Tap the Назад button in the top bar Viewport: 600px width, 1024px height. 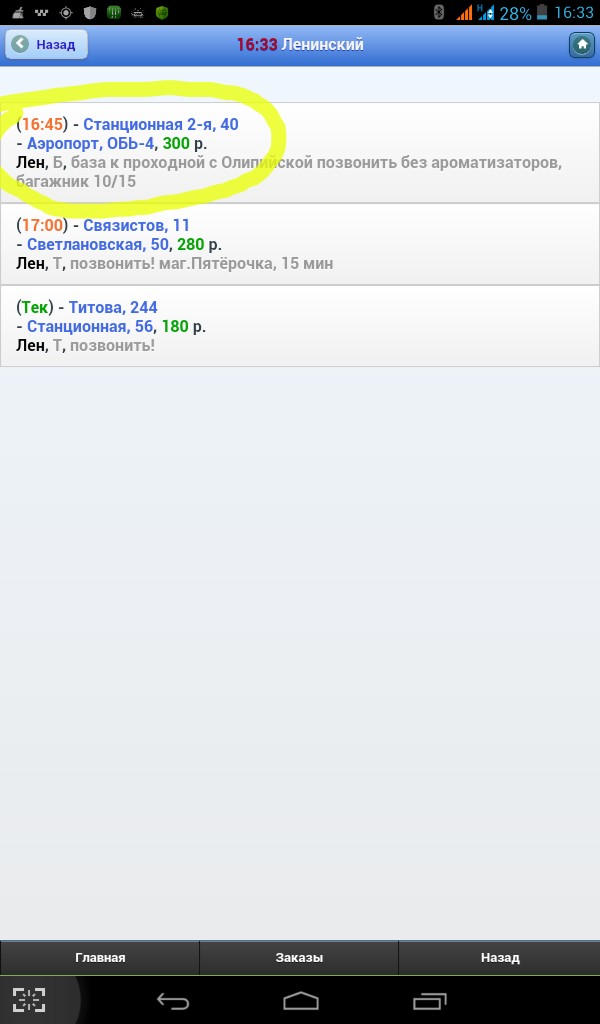point(46,44)
